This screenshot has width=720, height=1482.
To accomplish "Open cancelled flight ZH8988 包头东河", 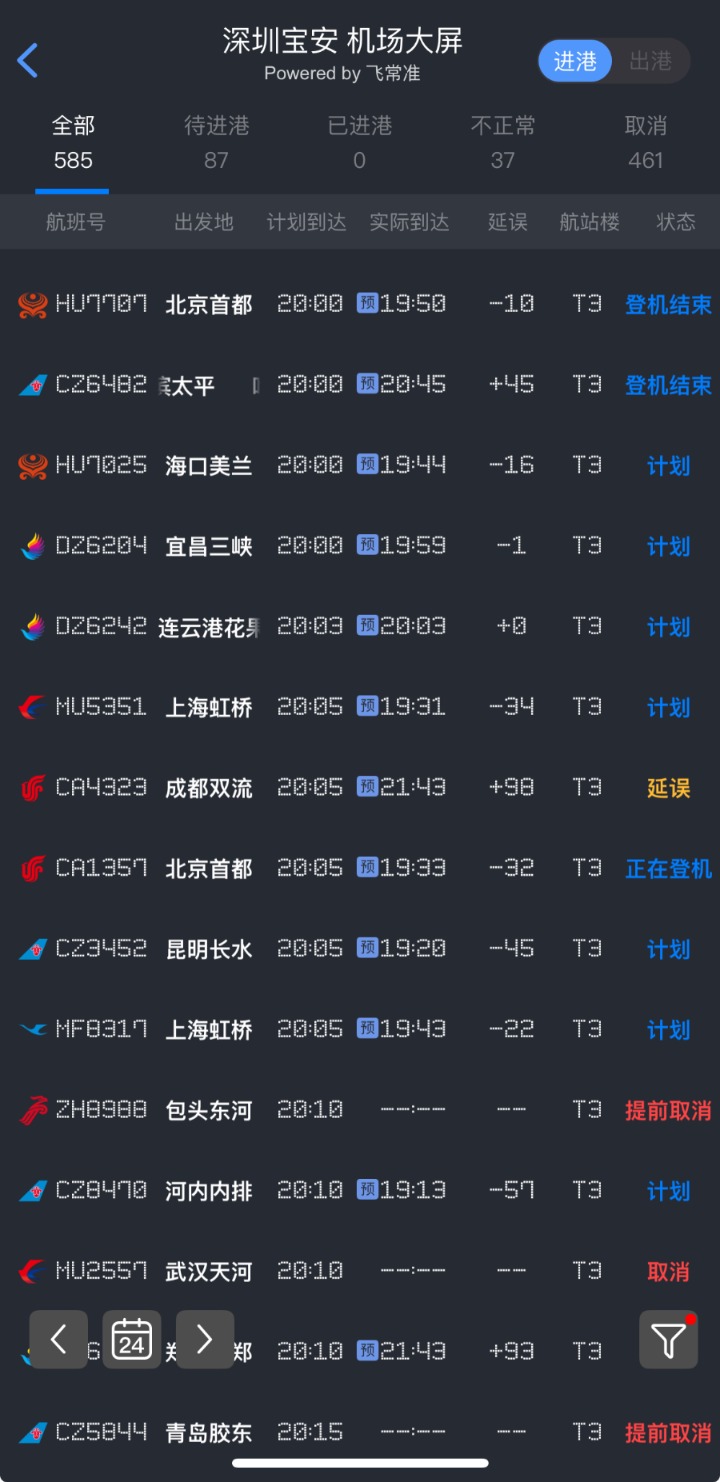I will (360, 1110).
